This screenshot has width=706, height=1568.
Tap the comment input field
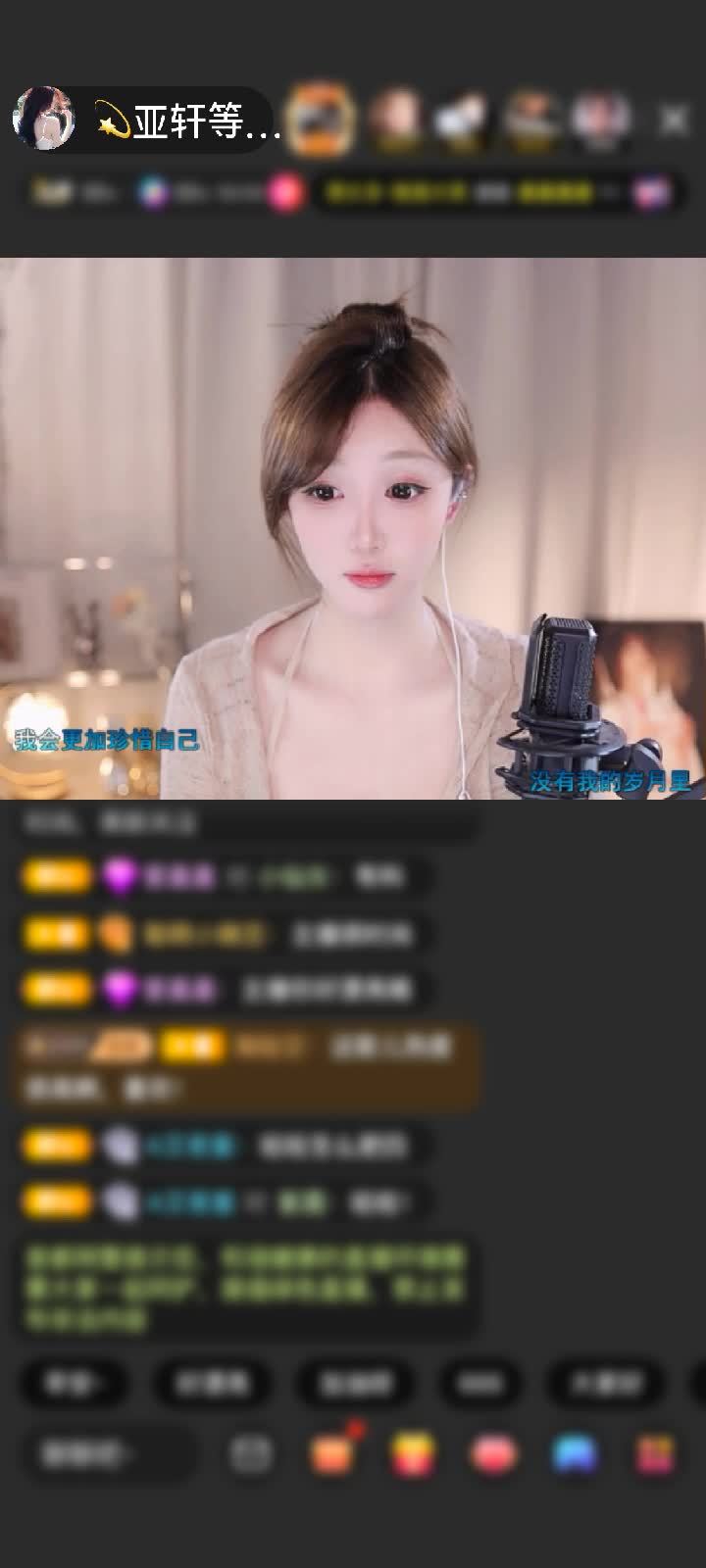click(106, 1454)
